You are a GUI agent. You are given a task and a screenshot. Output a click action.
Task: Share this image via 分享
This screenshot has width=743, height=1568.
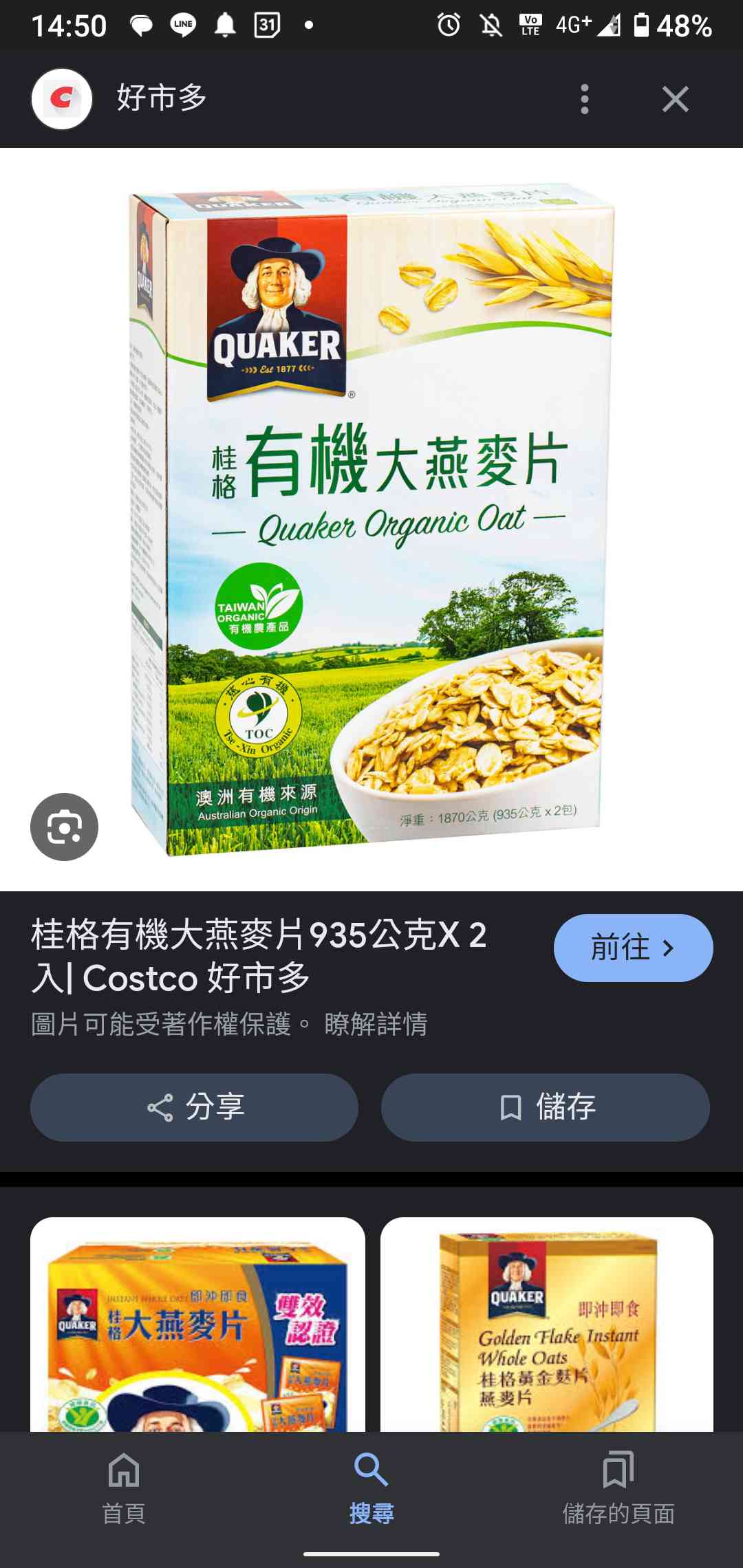pyautogui.click(x=194, y=1107)
